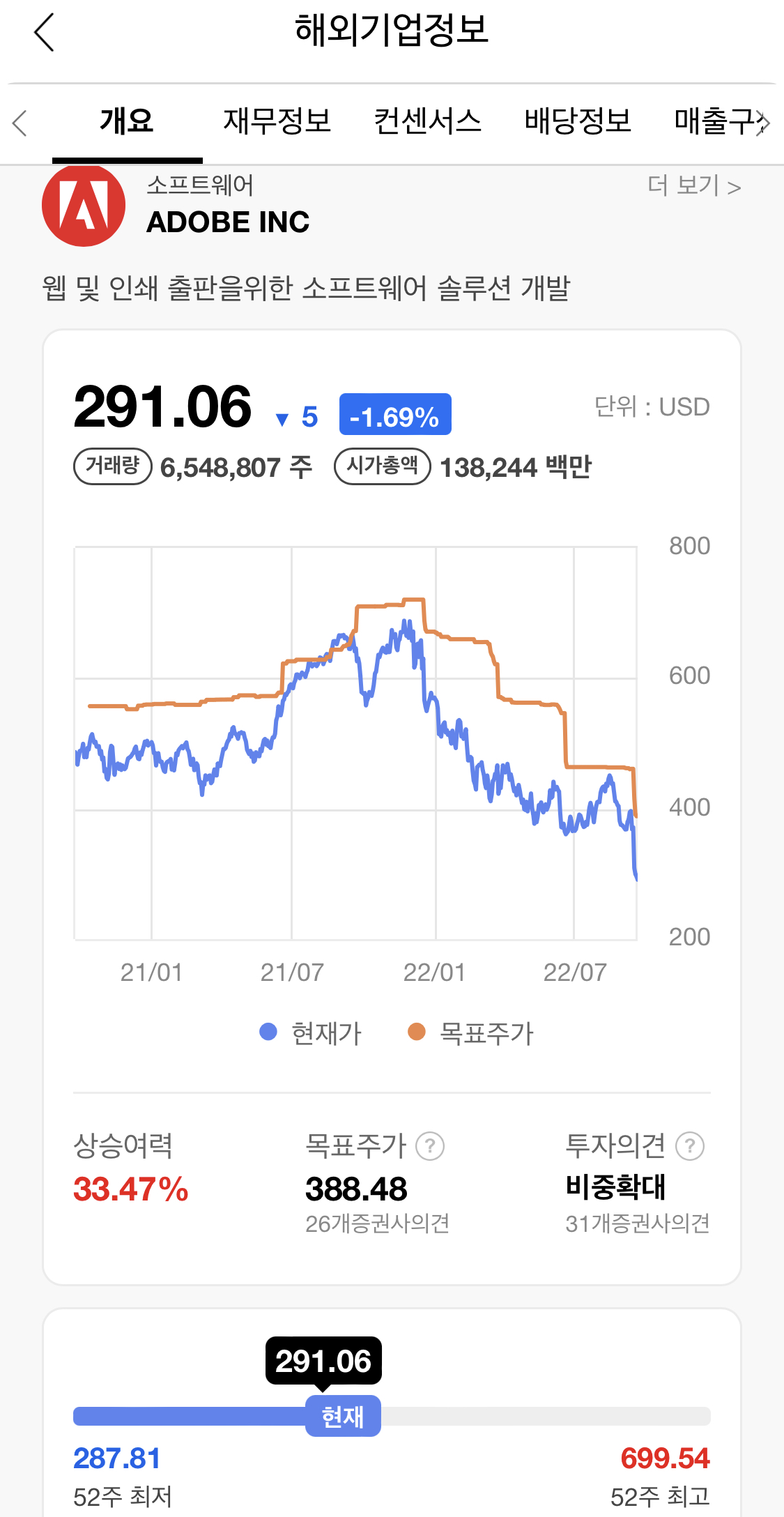Tap the 개요 tab
The width and height of the screenshot is (784, 1517).
pyautogui.click(x=127, y=121)
